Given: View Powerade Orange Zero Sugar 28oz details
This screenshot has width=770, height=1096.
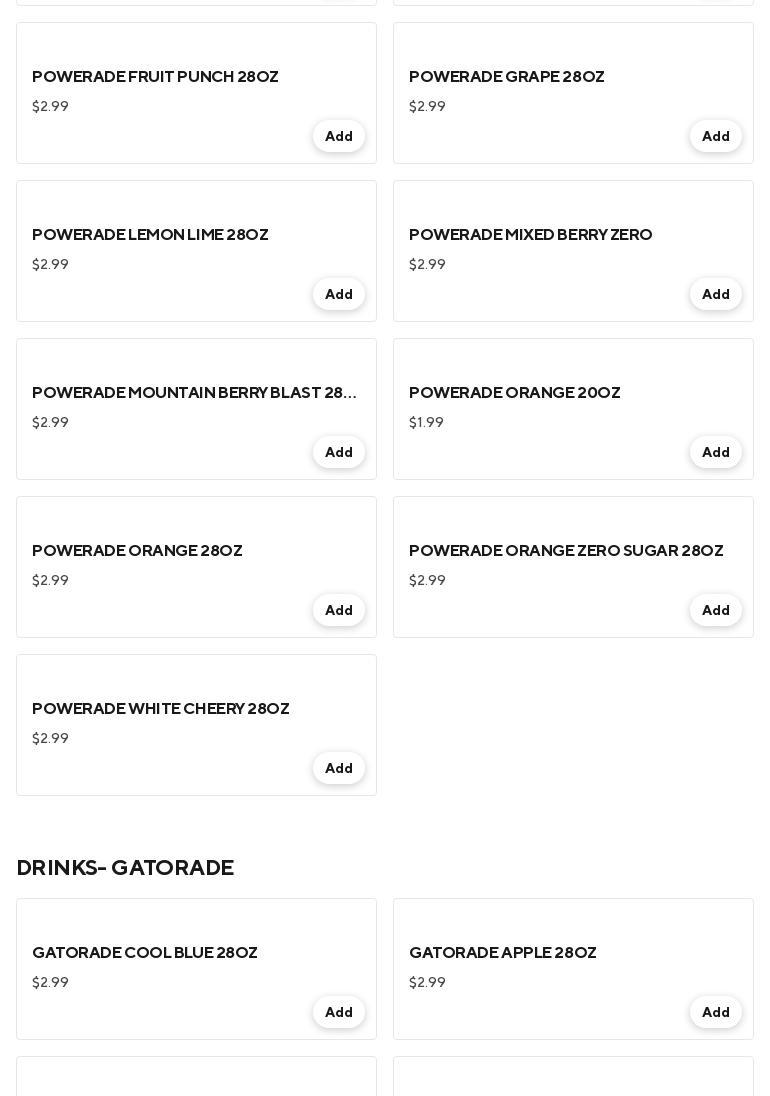Looking at the screenshot, I should coord(565,551).
